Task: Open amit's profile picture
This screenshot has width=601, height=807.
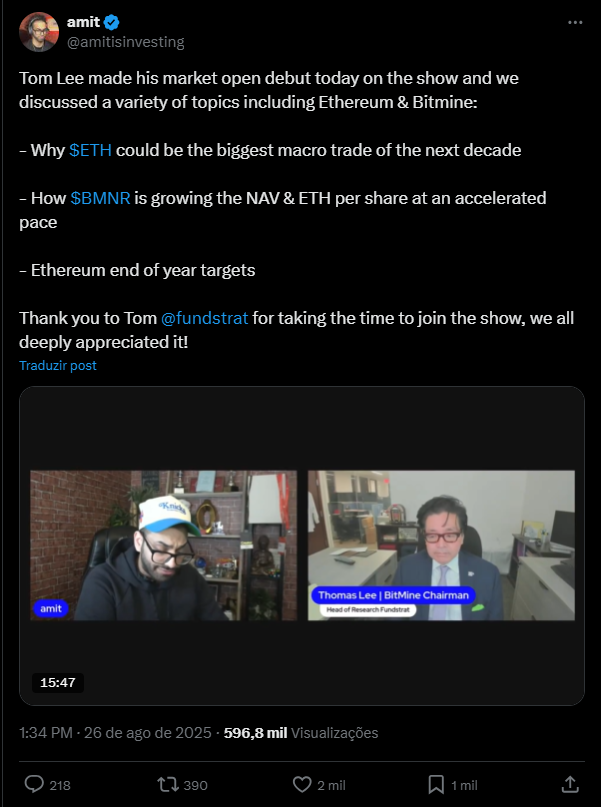Action: 38,31
